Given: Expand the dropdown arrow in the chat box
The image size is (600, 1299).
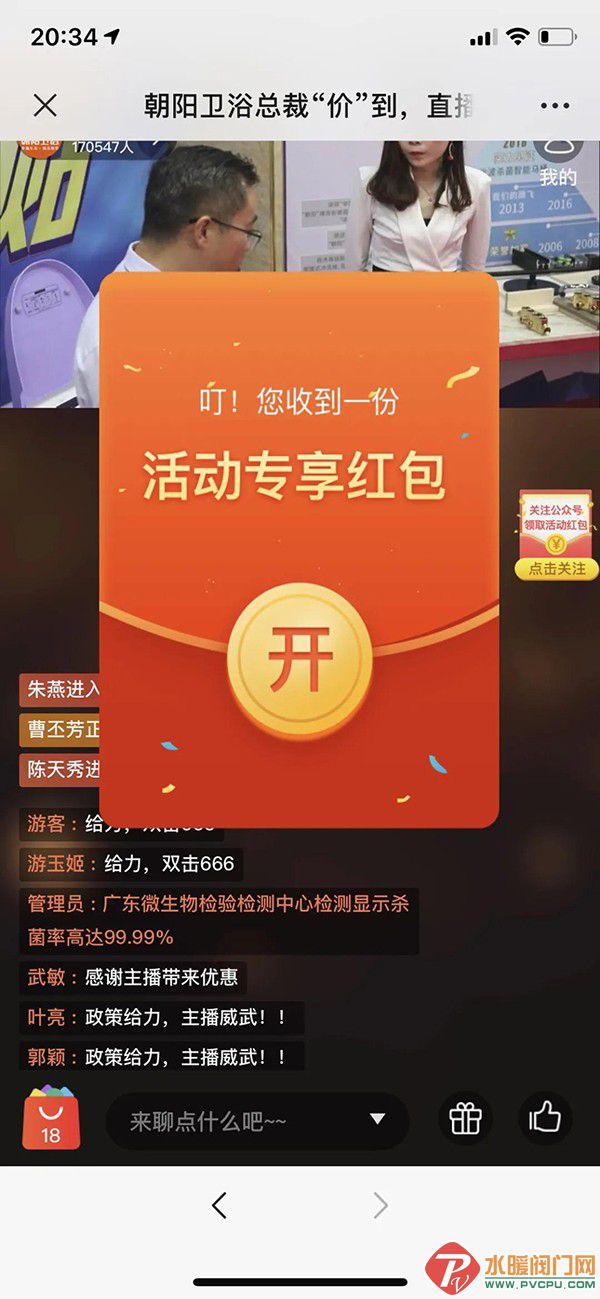Looking at the screenshot, I should click(378, 1119).
